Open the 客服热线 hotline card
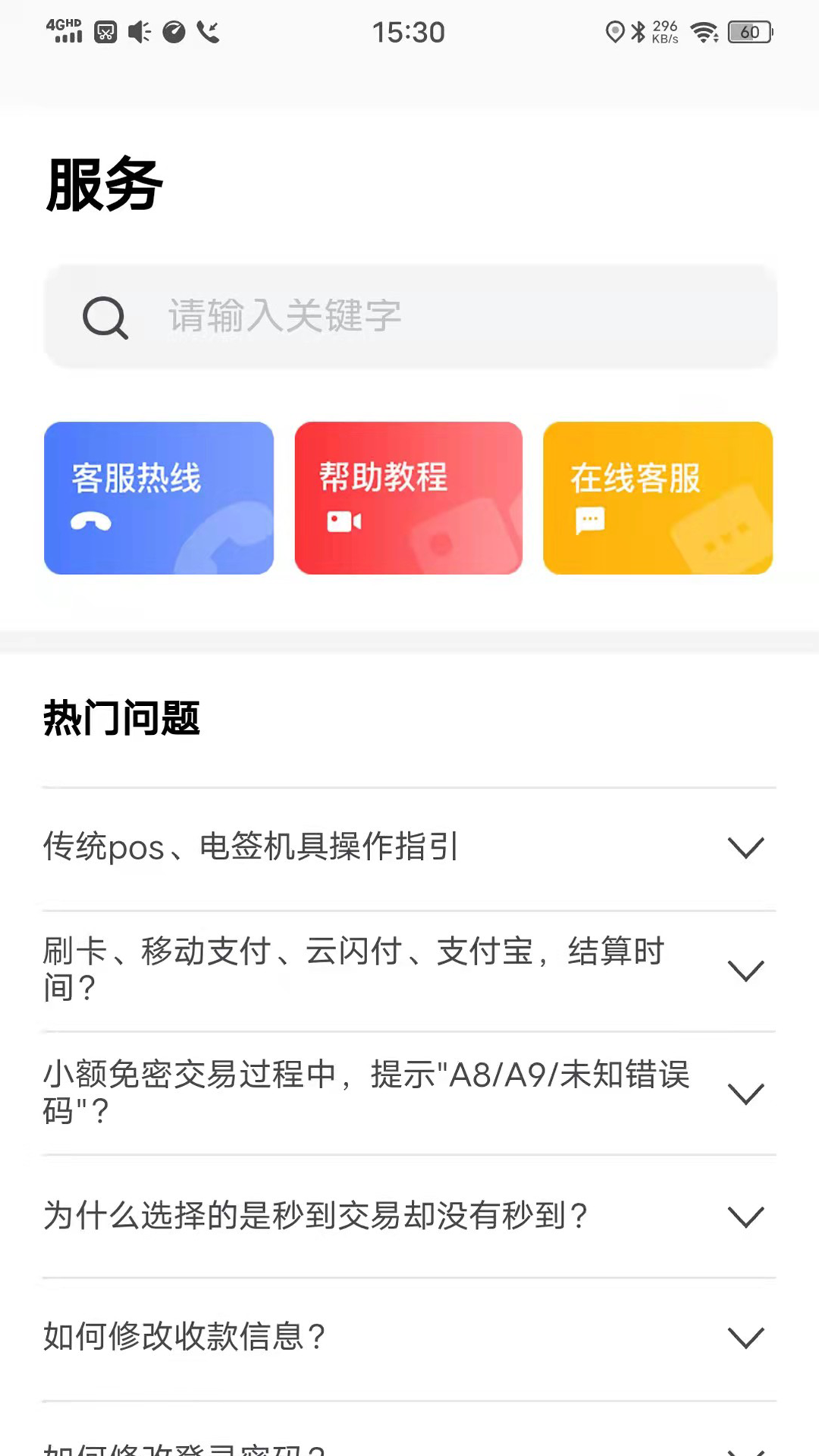The width and height of the screenshot is (819, 1456). (158, 497)
